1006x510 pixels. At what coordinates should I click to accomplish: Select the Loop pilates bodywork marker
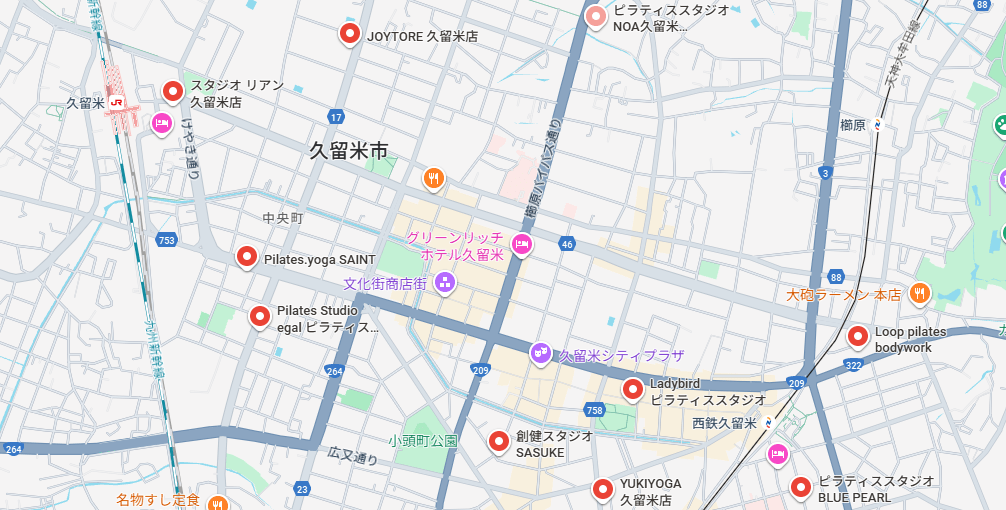click(x=857, y=336)
